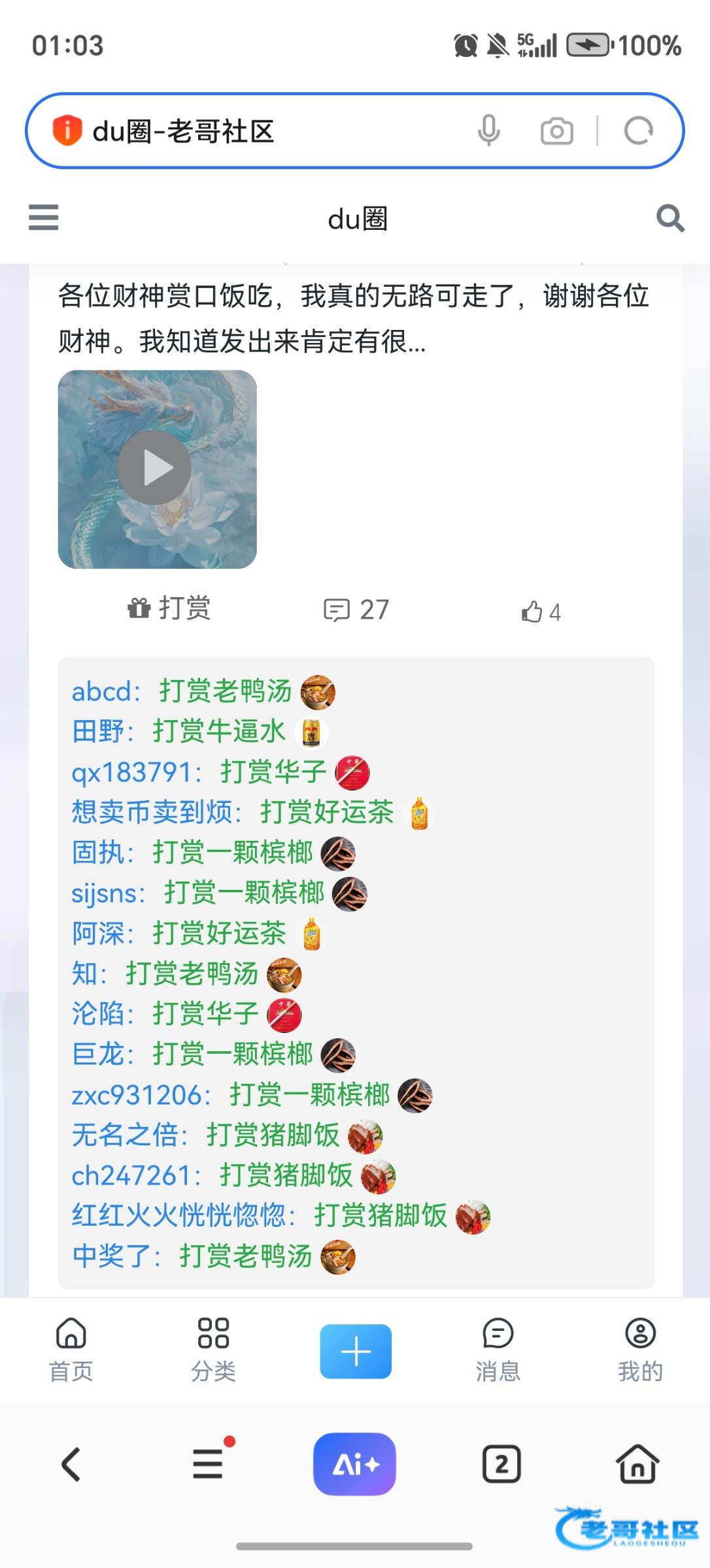Open the 27 comments
The image size is (710, 1568).
click(x=356, y=610)
